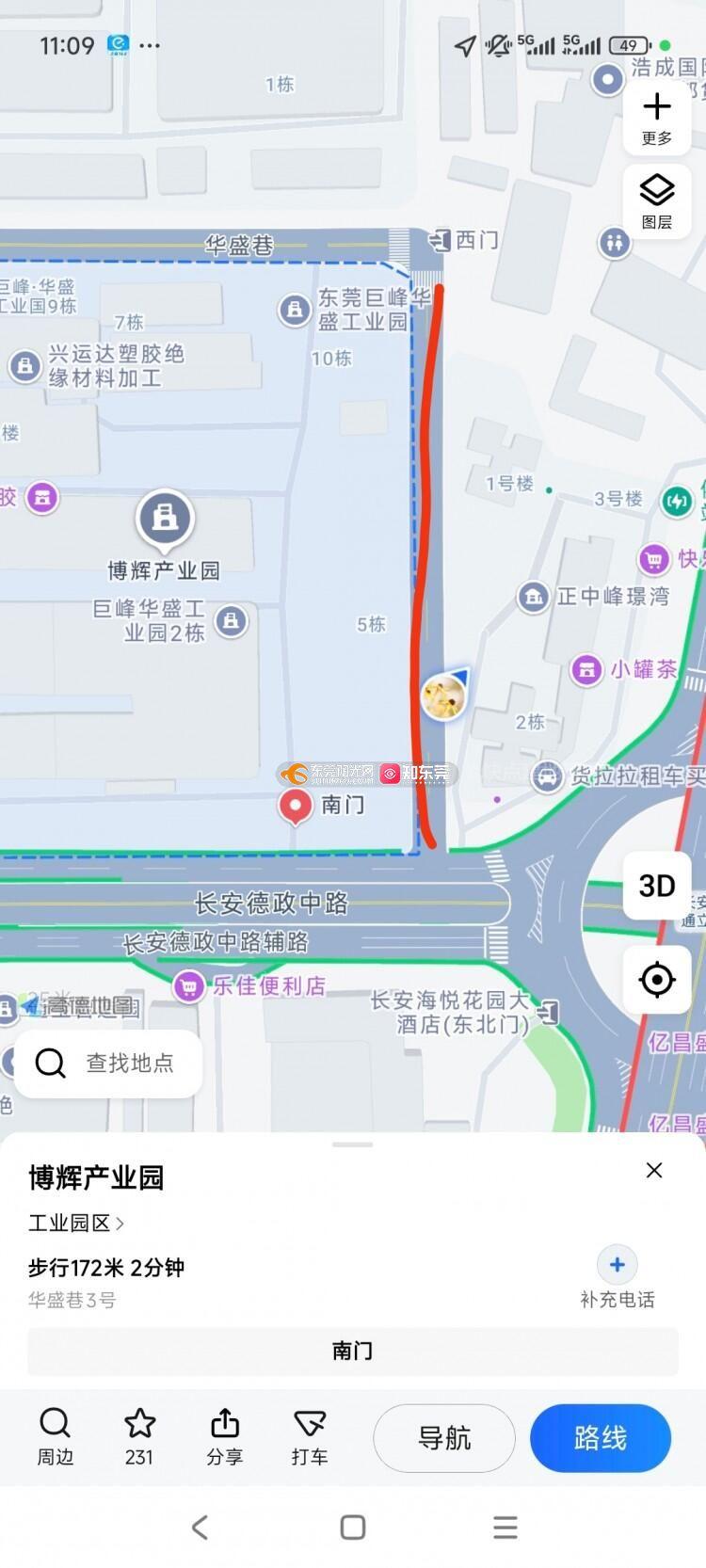Show 路线 route options
The height and width of the screenshot is (1568, 706).
click(x=600, y=1438)
